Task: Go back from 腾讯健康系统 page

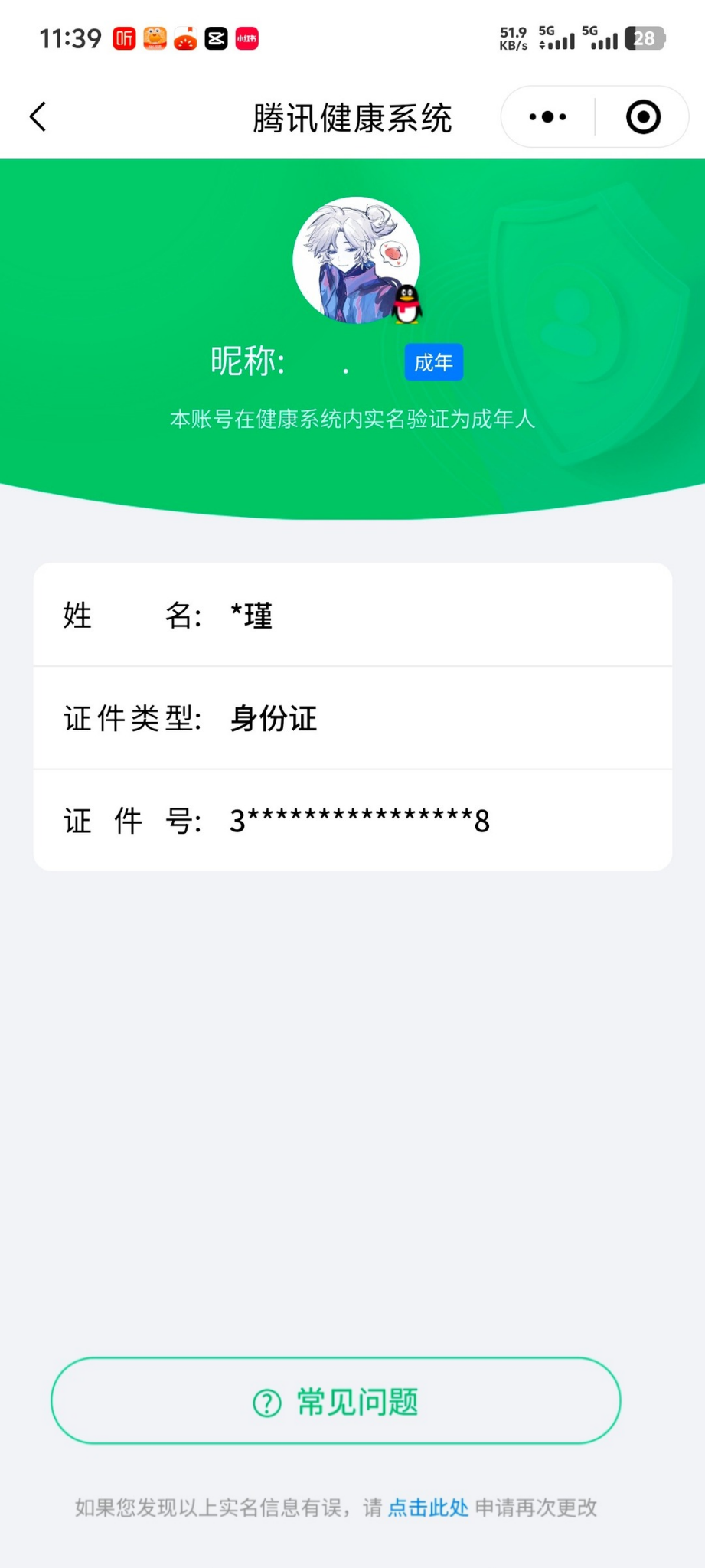Action: (38, 117)
